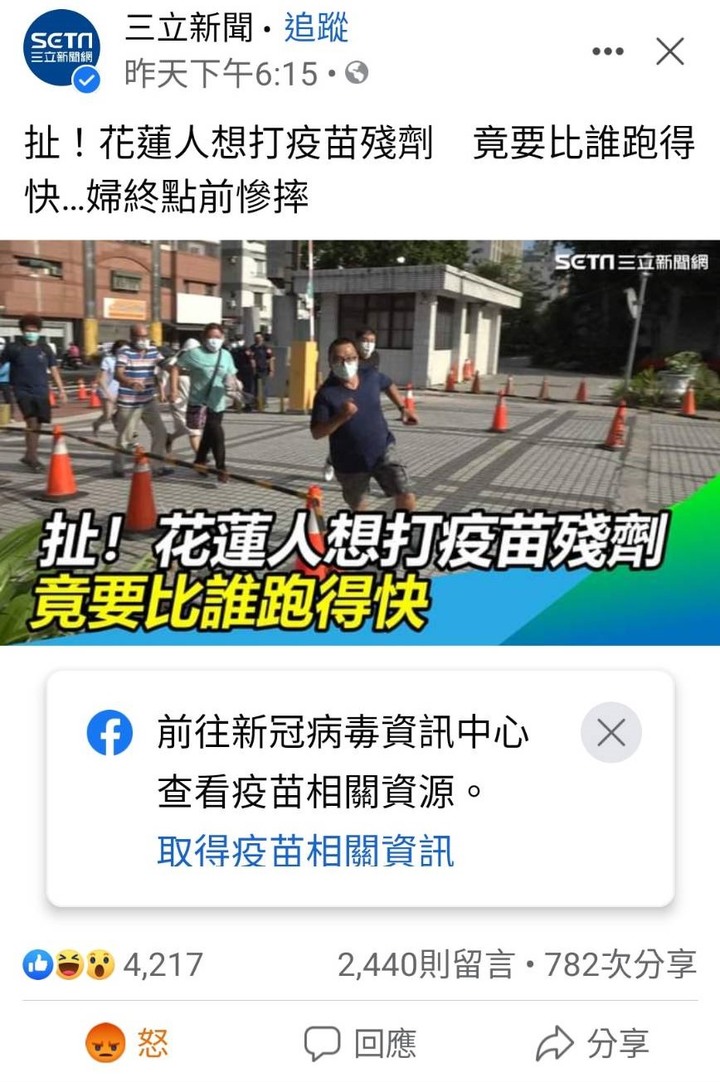
Task: Open the 取得疫苗相關資訊 link
Action: [x=305, y=851]
